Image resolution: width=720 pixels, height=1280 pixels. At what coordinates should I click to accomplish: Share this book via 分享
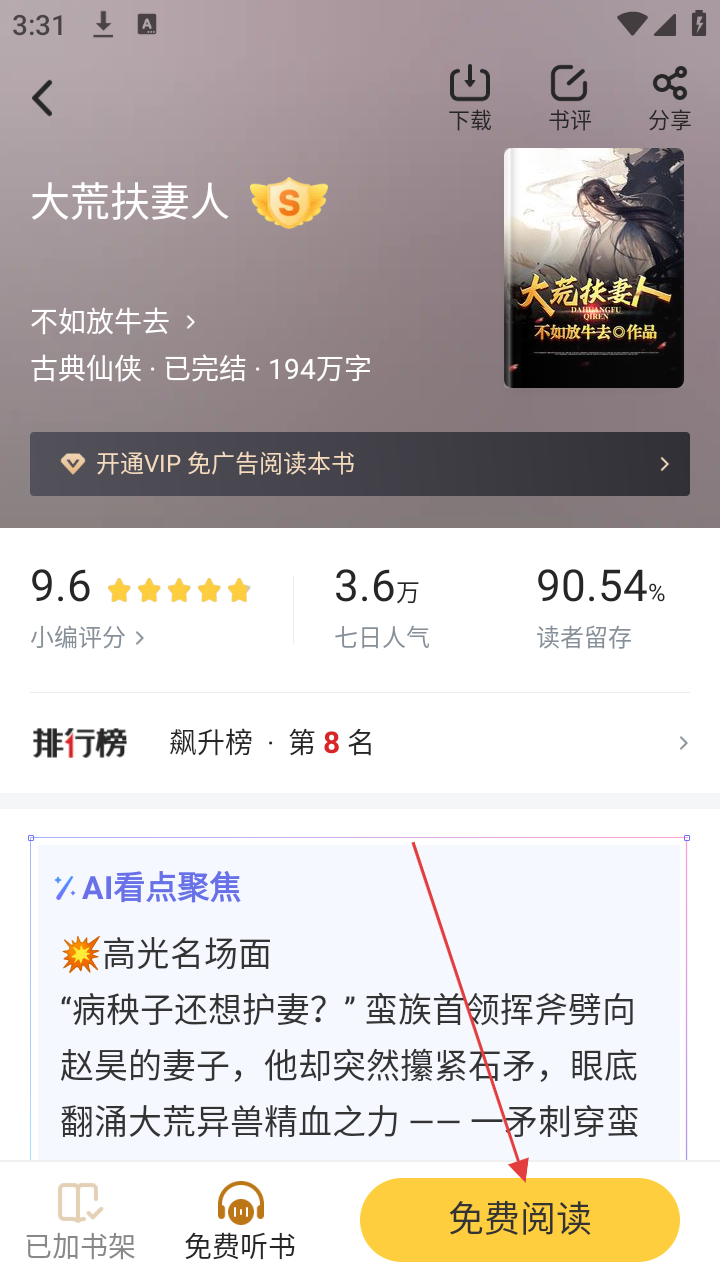(669, 98)
